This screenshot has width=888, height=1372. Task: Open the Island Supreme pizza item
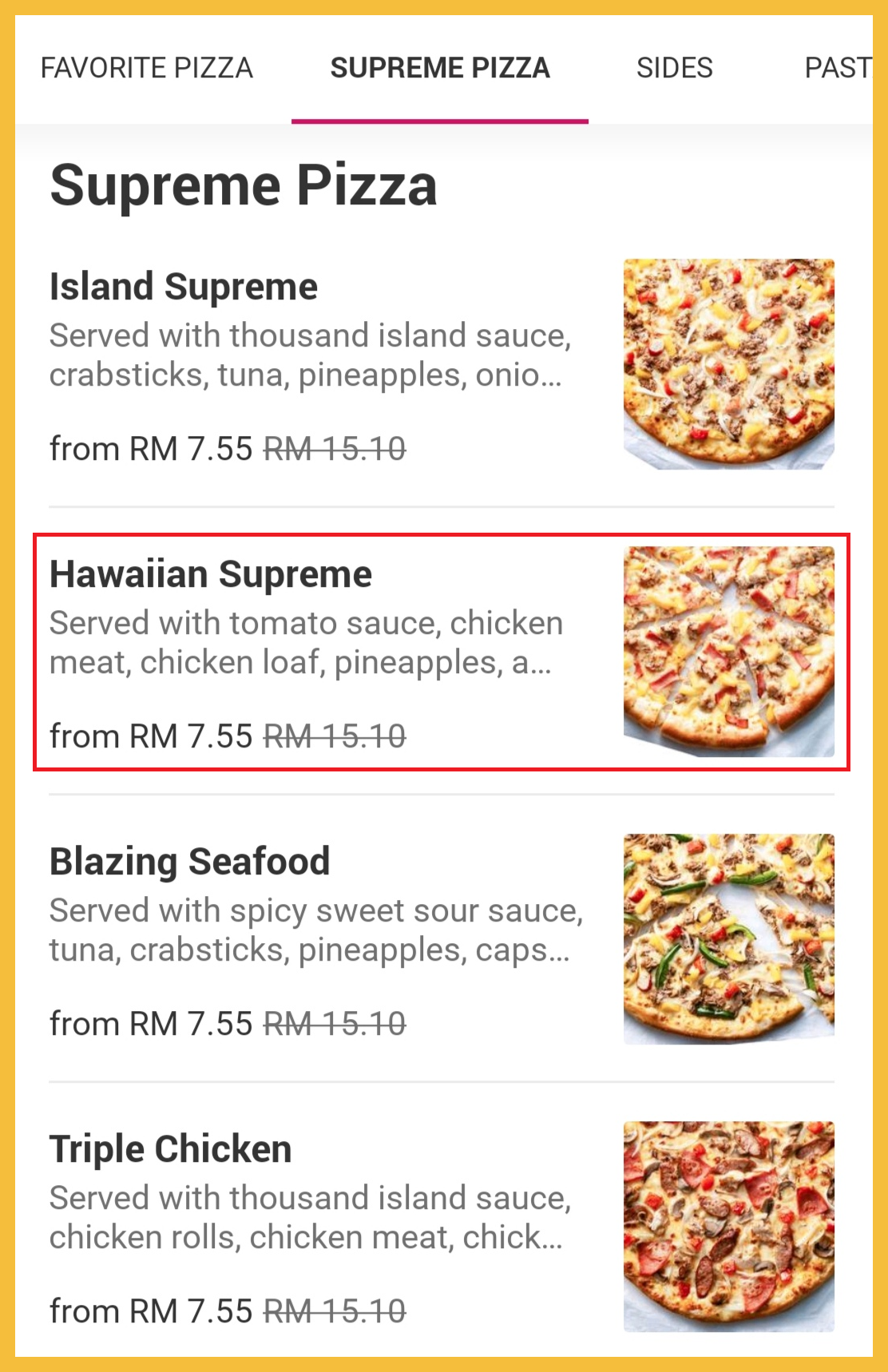pyautogui.click(x=441, y=365)
